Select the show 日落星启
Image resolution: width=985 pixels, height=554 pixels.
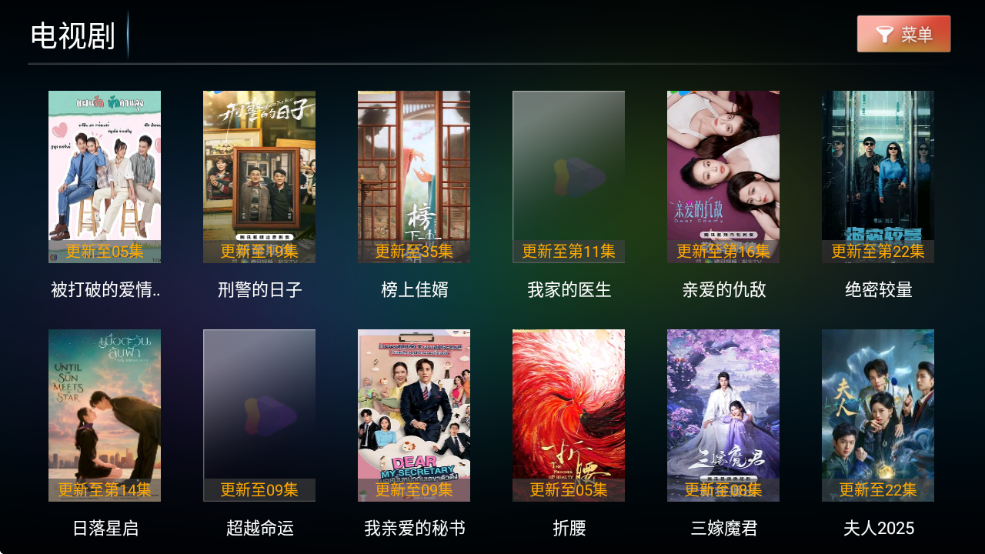pos(105,415)
